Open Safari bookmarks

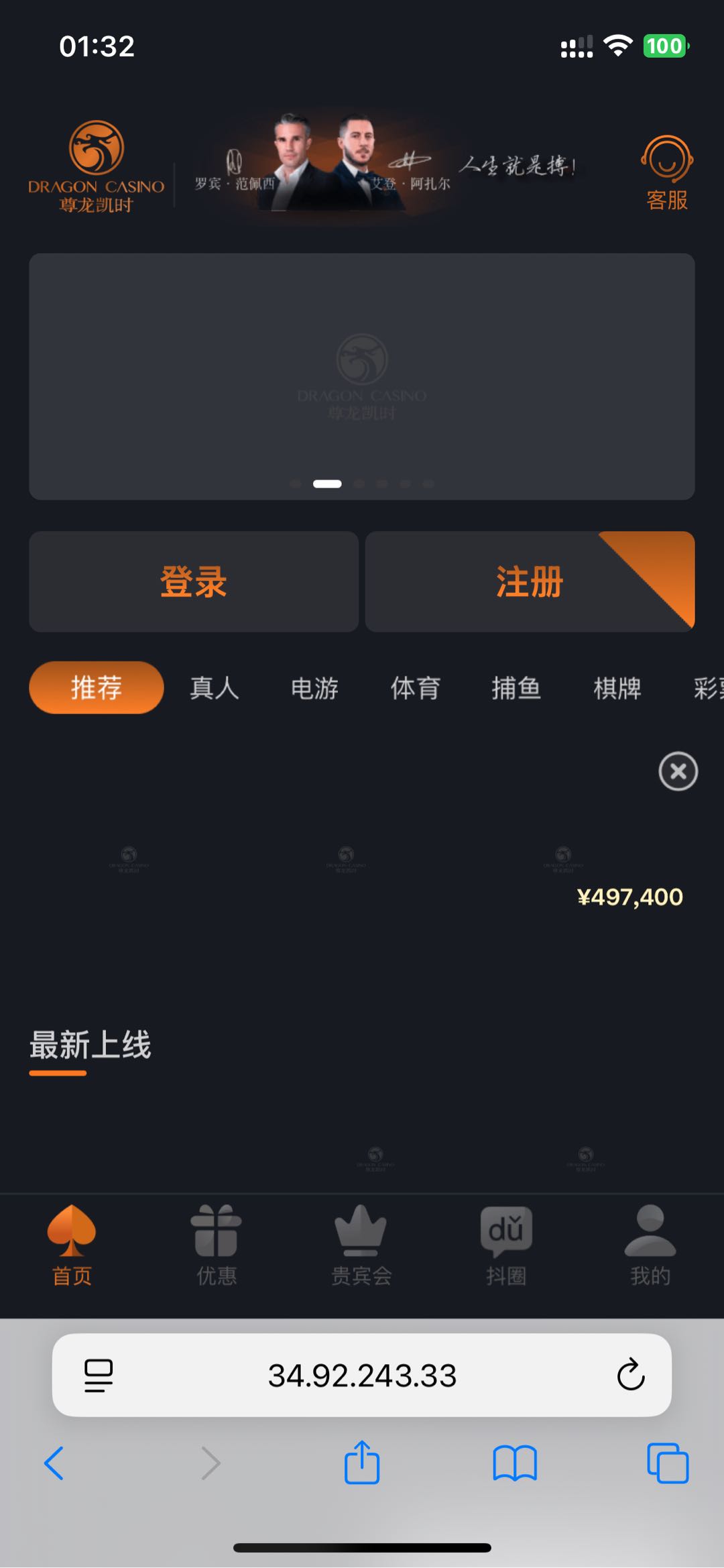pos(514,1463)
